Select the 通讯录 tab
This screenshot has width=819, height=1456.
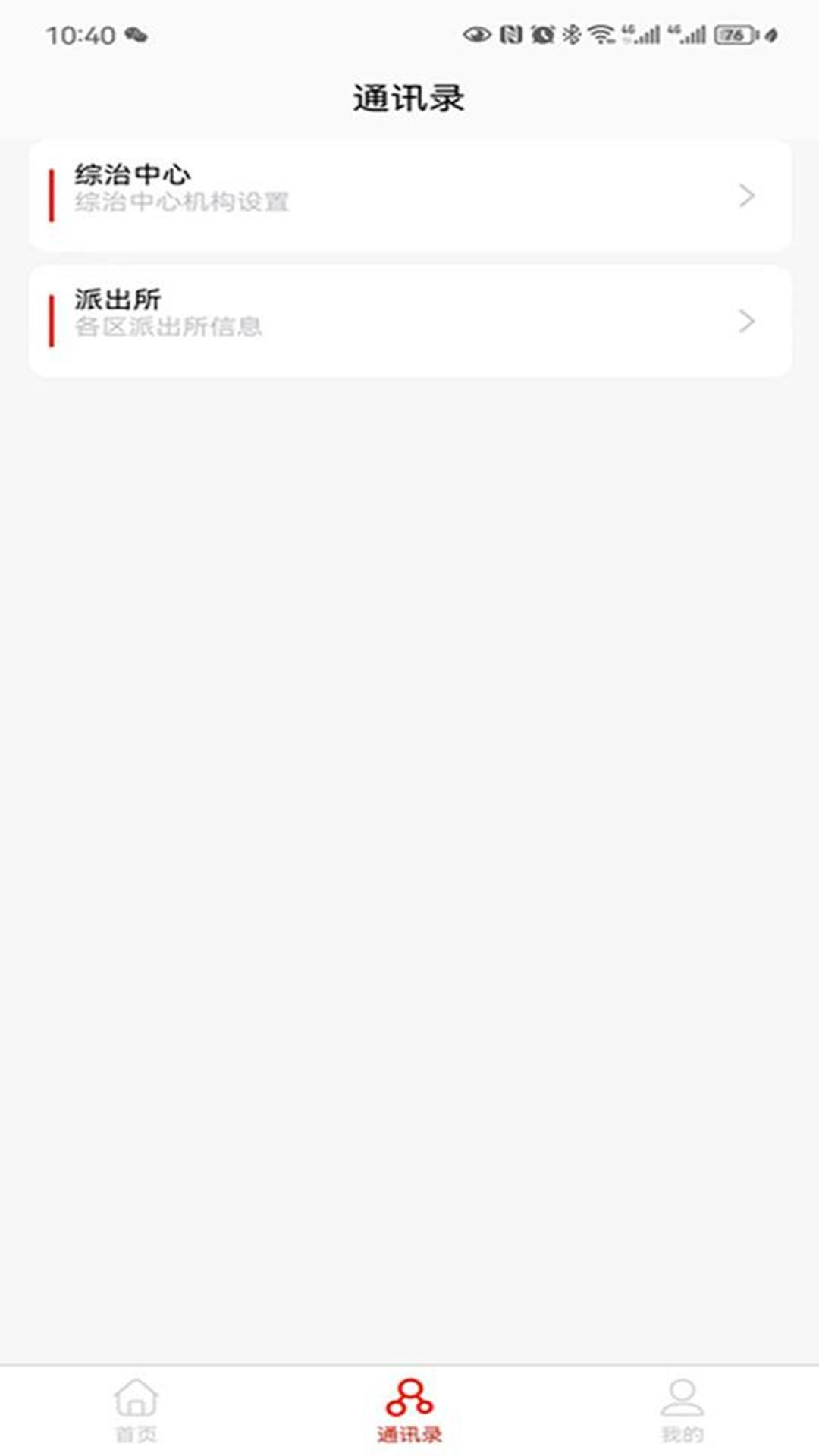coord(409,1410)
